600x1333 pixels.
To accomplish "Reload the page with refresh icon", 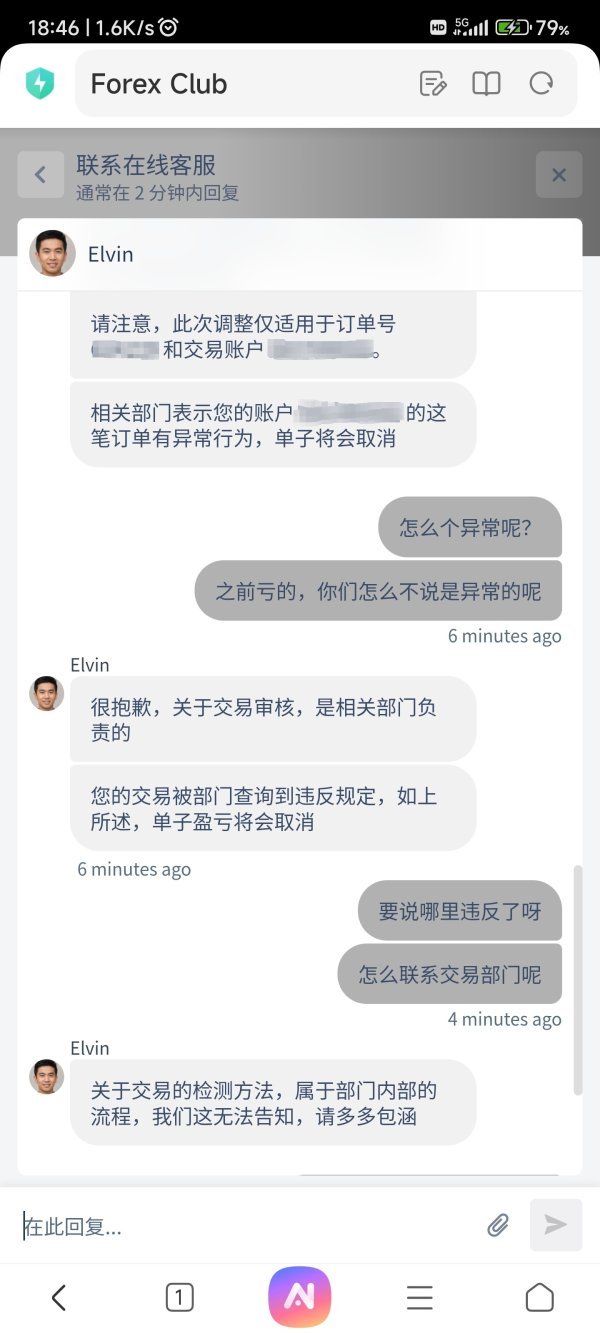I will point(541,84).
